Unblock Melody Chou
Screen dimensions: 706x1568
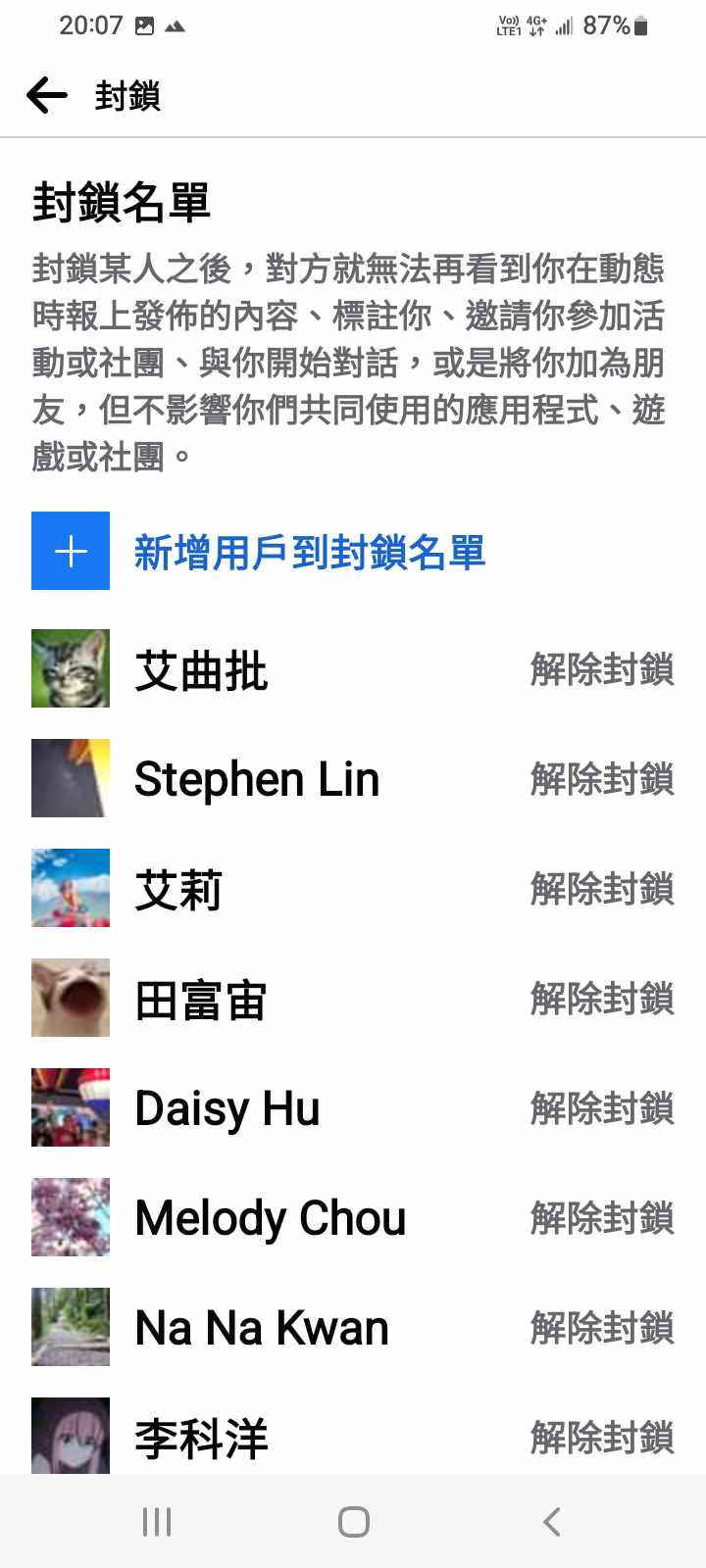click(x=601, y=1219)
